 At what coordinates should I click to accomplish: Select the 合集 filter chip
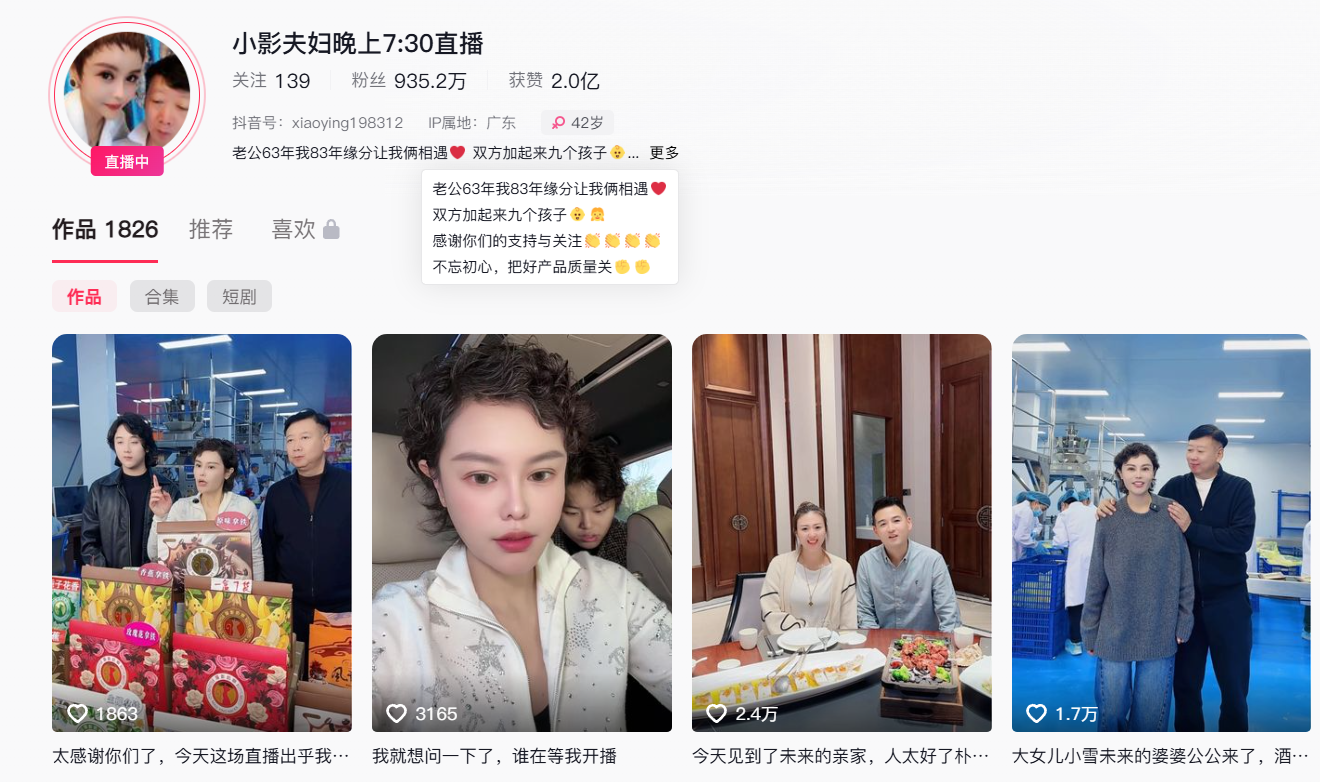[162, 297]
